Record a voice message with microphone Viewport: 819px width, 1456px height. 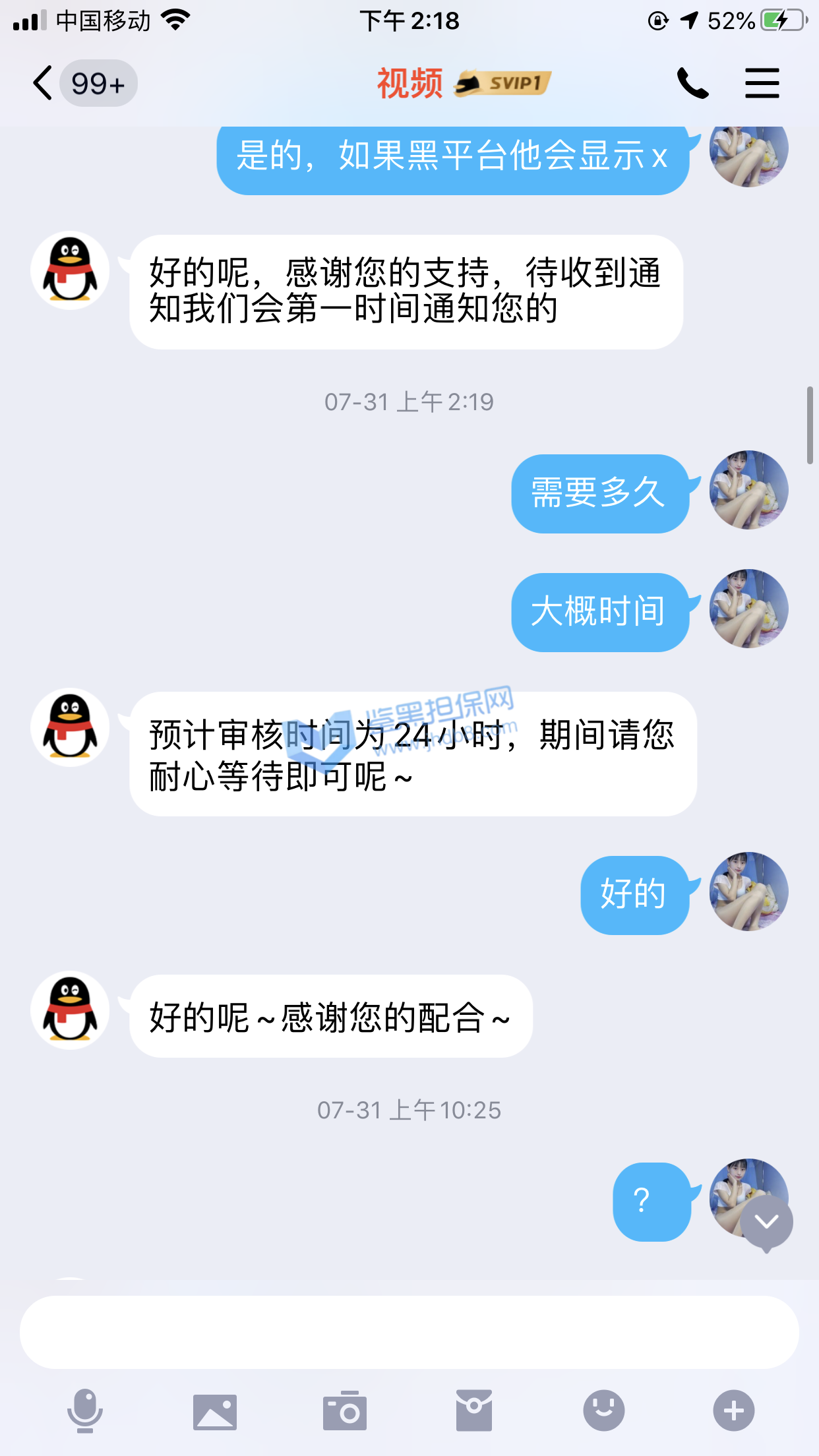click(x=85, y=1411)
